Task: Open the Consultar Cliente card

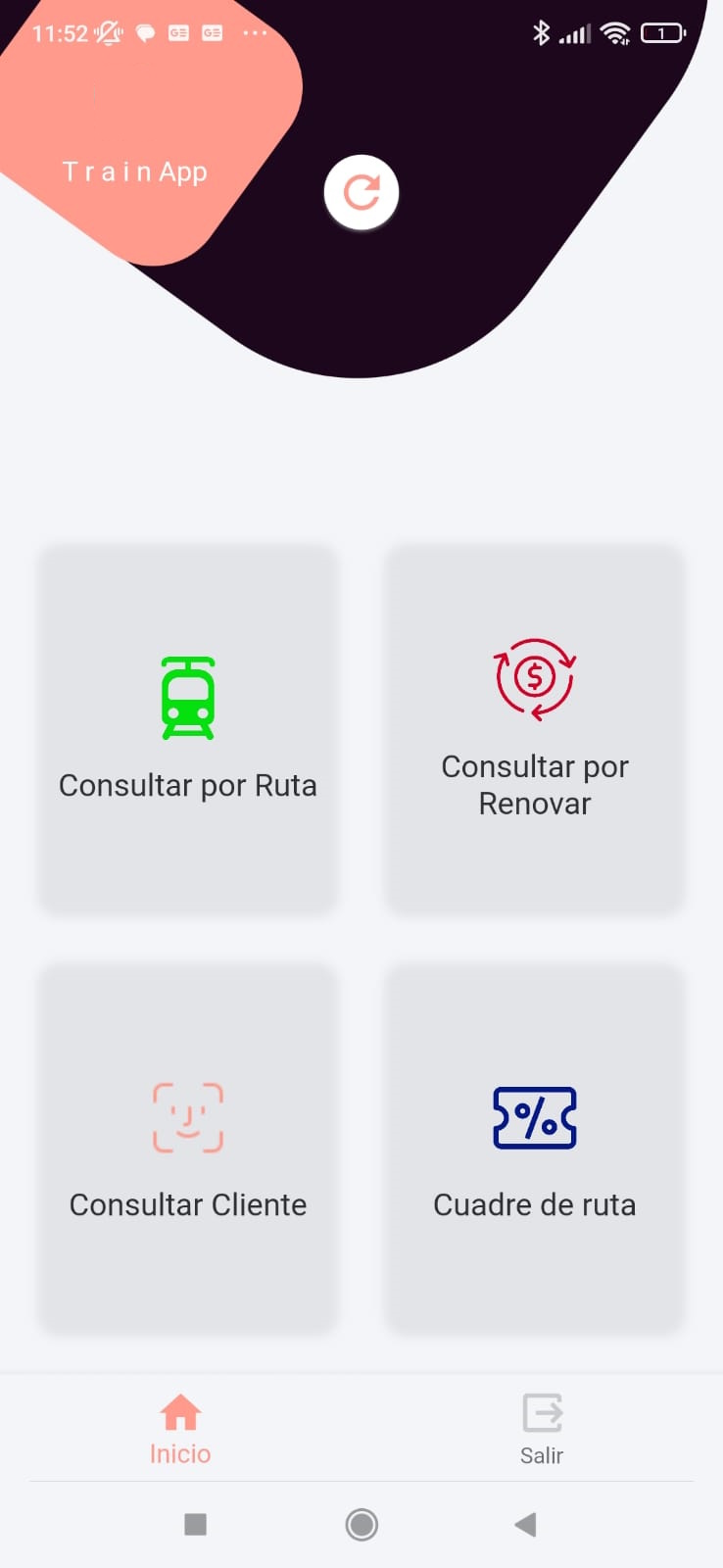Action: coord(188,1149)
